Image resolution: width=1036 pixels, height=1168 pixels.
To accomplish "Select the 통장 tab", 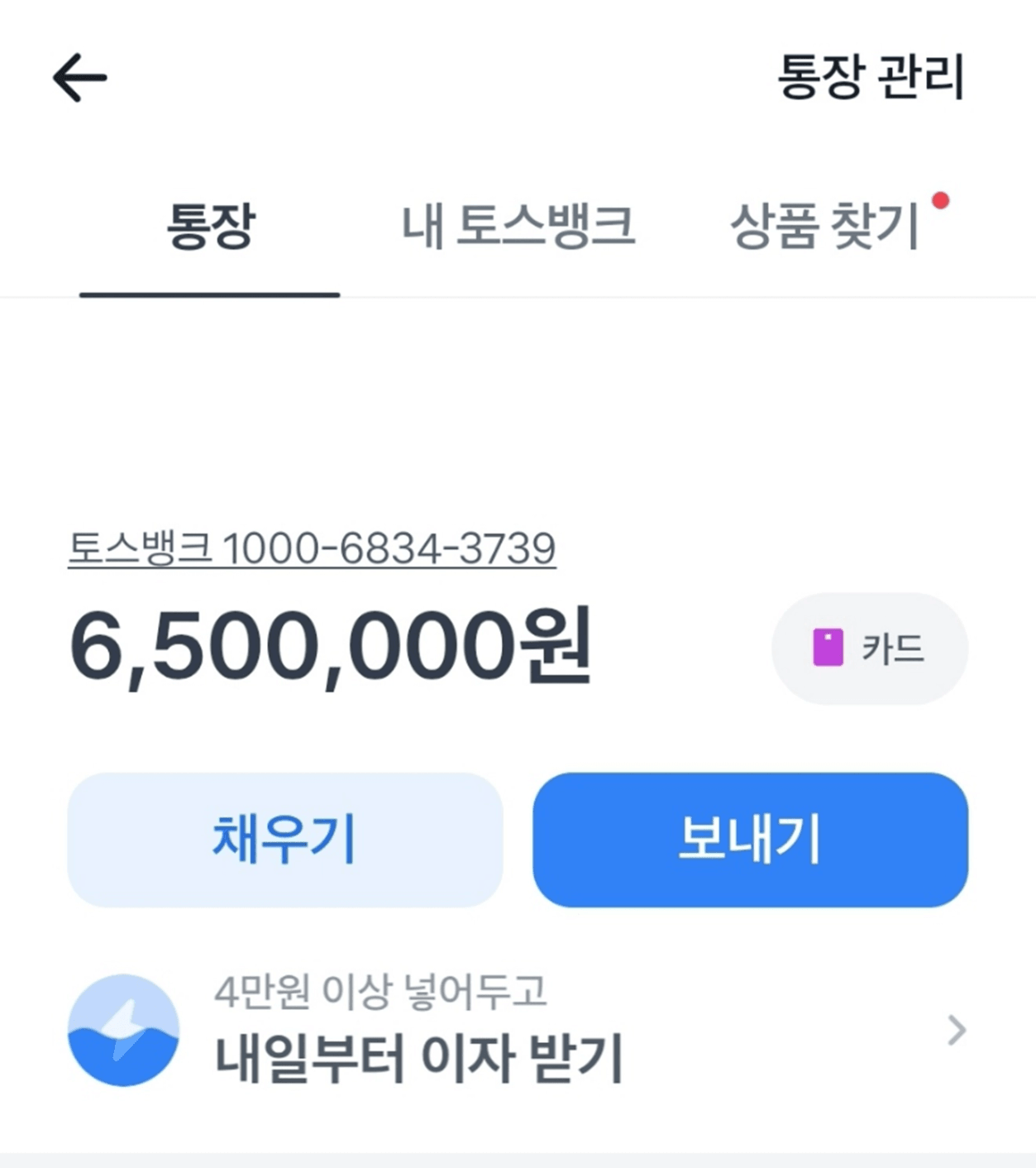I will point(210,226).
